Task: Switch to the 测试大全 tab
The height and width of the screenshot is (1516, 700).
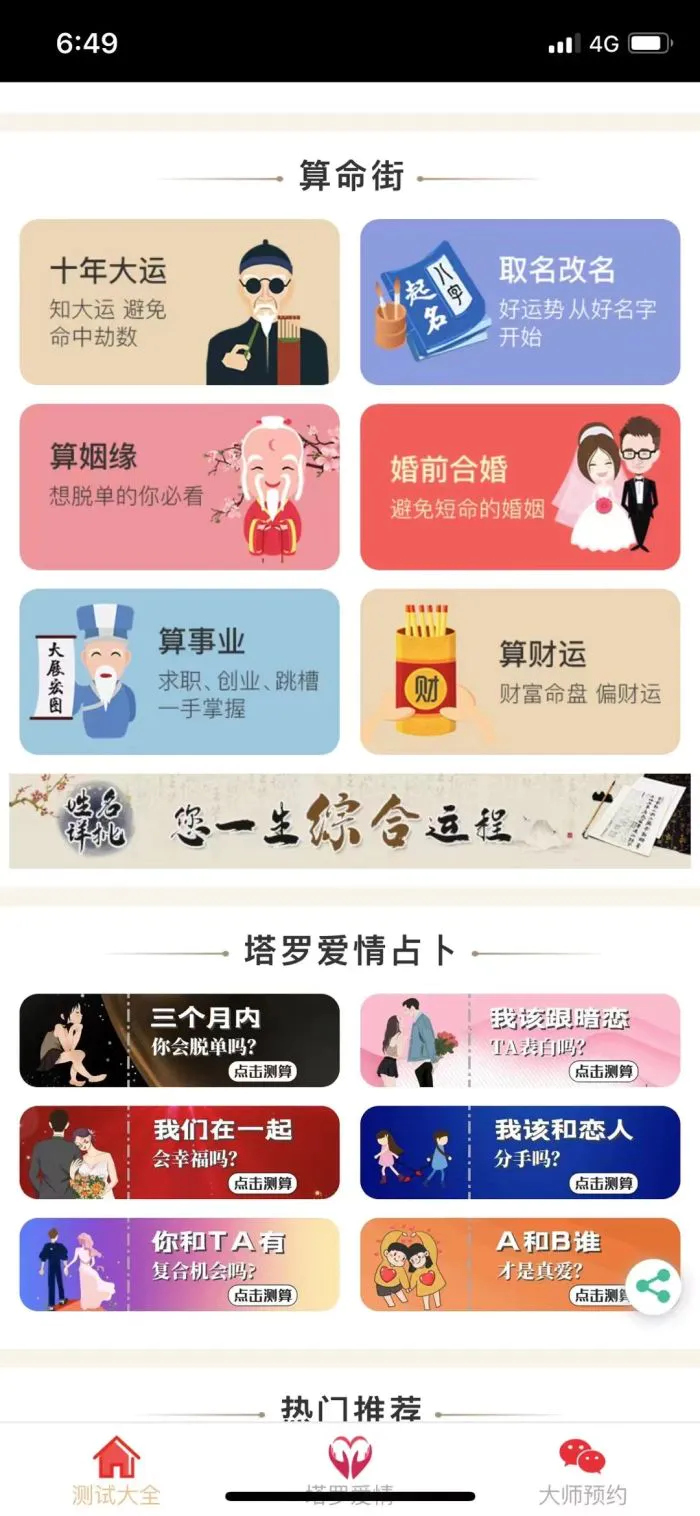Action: point(116,1470)
